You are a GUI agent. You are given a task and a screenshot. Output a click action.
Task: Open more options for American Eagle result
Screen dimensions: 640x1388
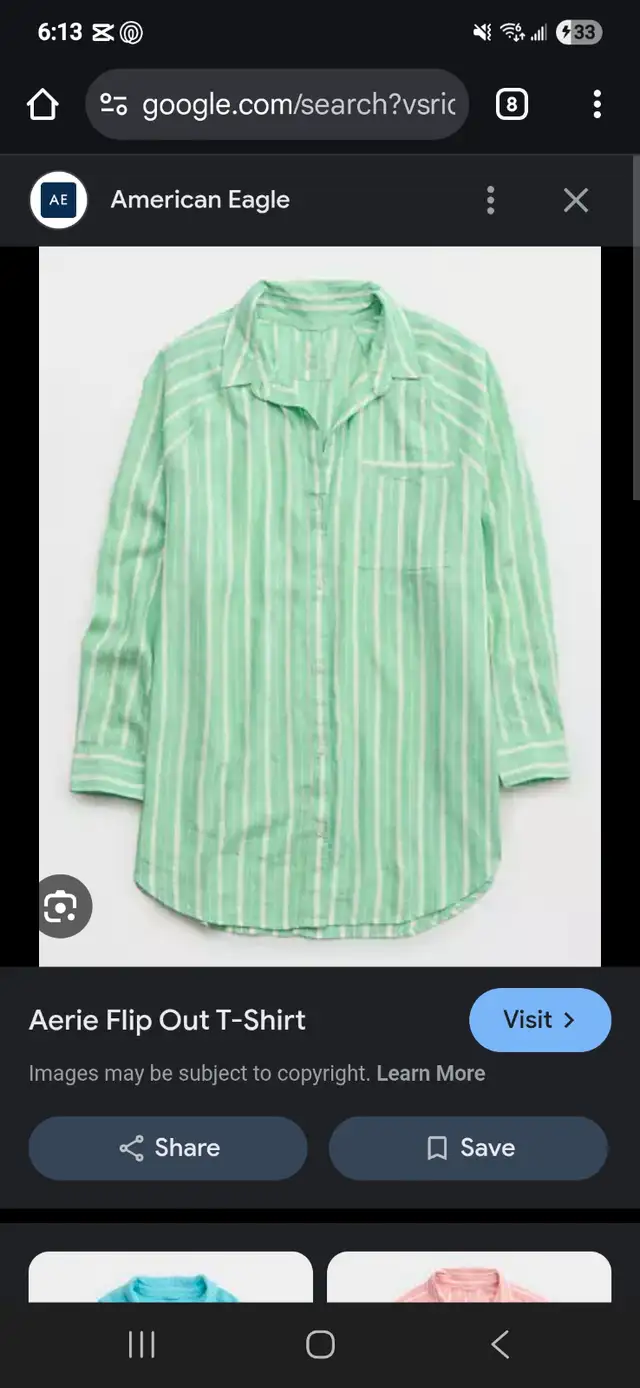point(490,200)
